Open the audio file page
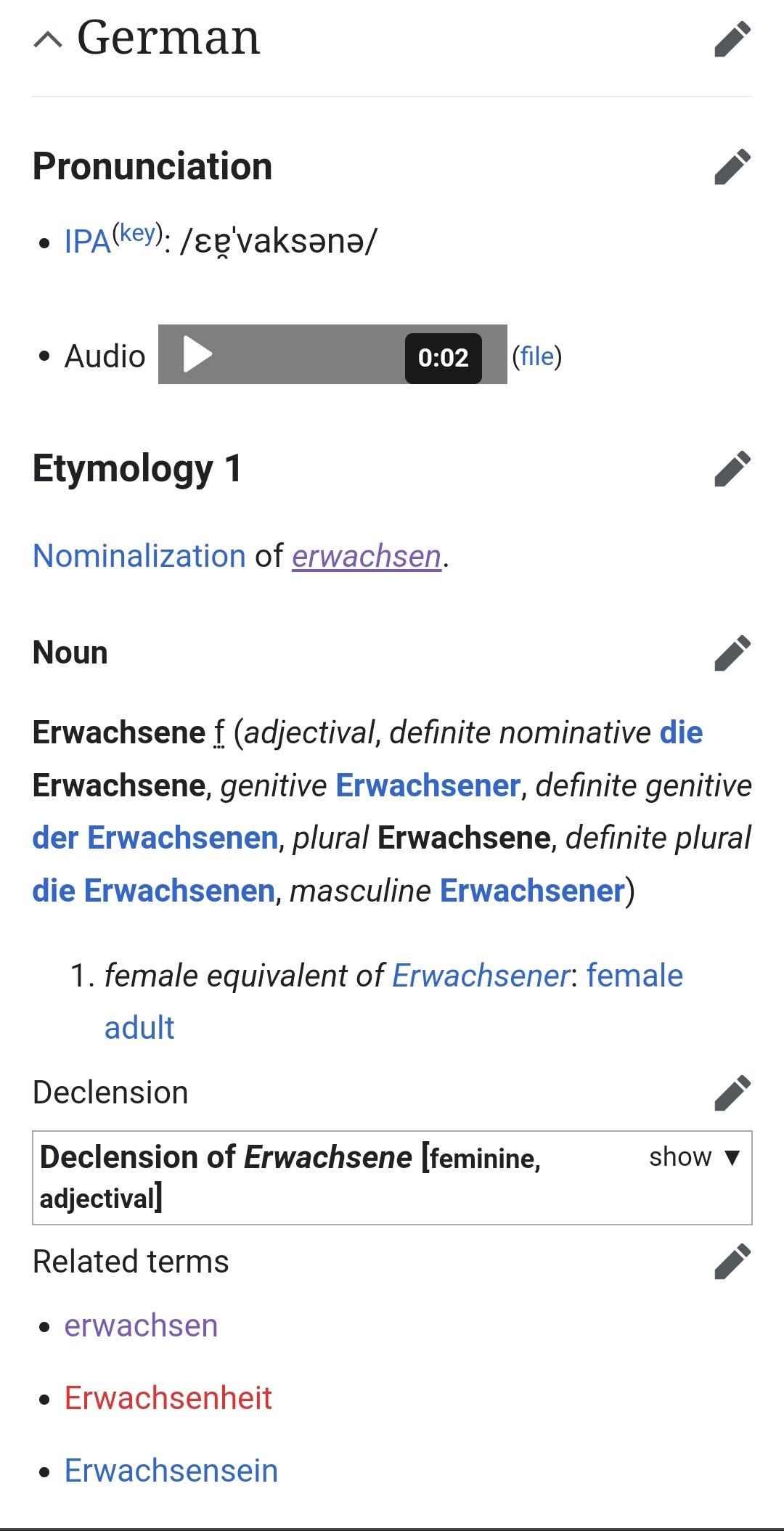 (537, 356)
